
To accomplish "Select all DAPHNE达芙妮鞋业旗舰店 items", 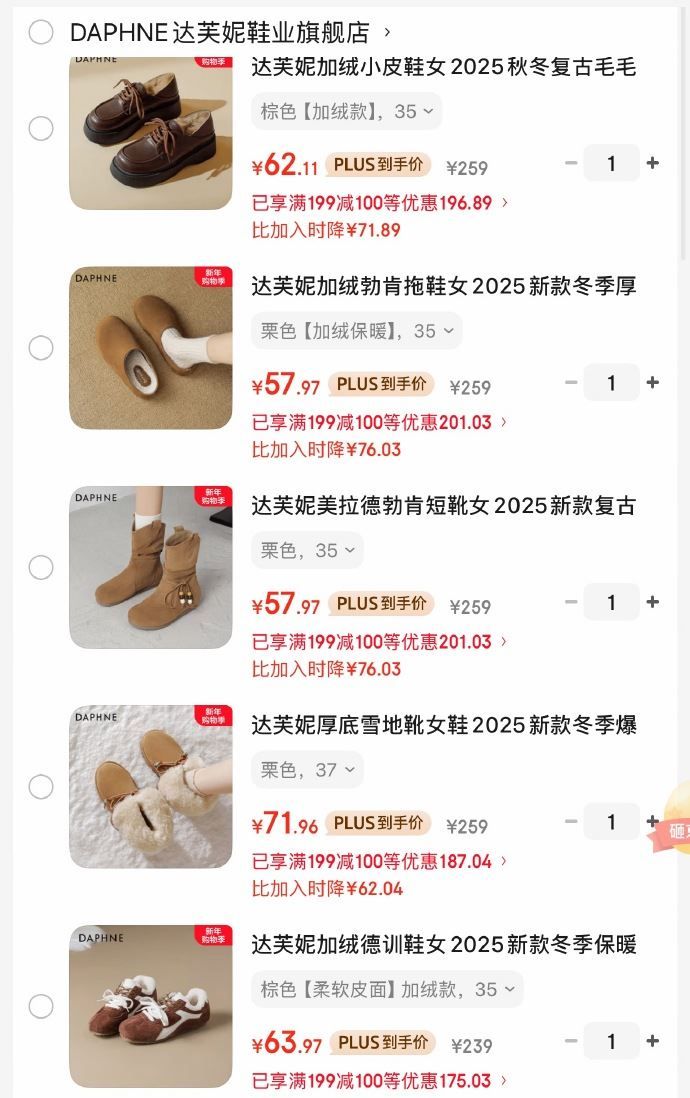I will point(41,32).
